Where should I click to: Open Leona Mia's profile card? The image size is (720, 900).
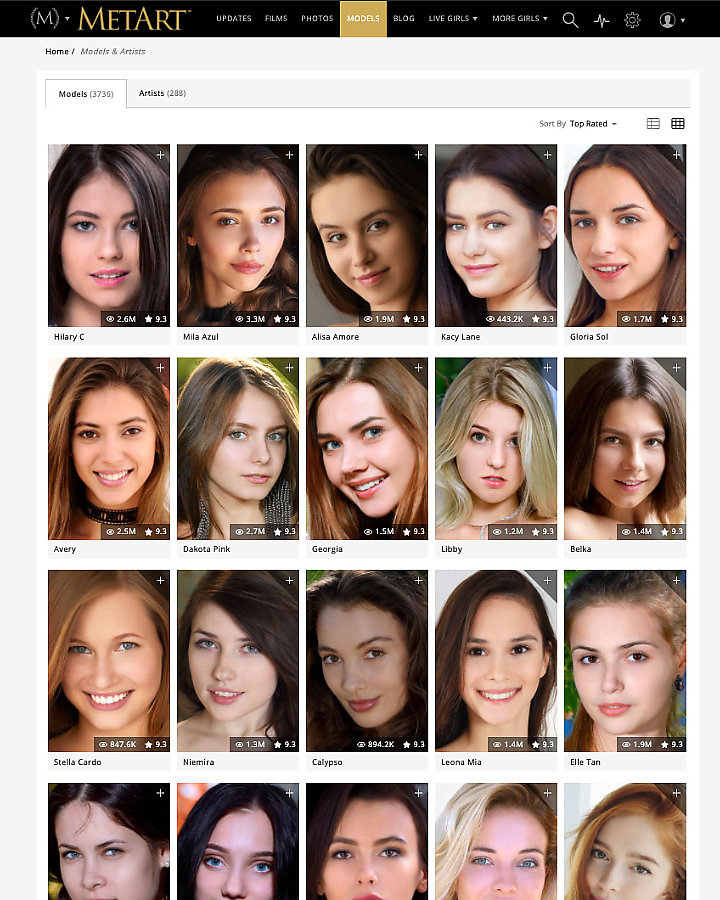tap(496, 661)
